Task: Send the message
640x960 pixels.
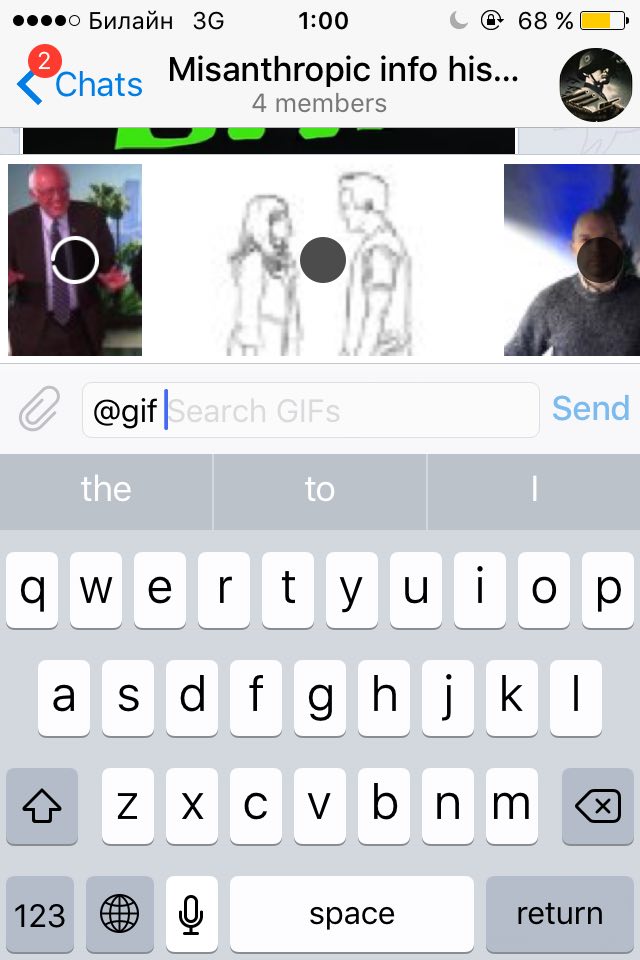Action: (x=590, y=408)
